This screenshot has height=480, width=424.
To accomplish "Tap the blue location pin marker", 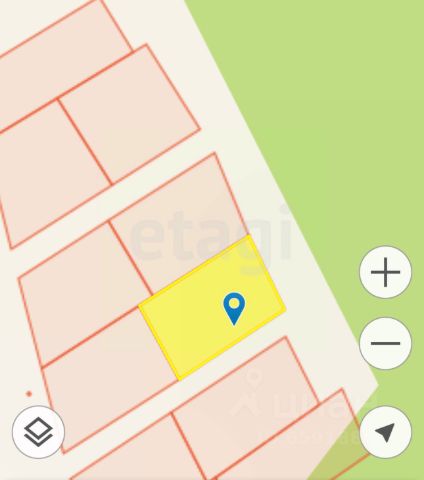I will (x=234, y=308).
